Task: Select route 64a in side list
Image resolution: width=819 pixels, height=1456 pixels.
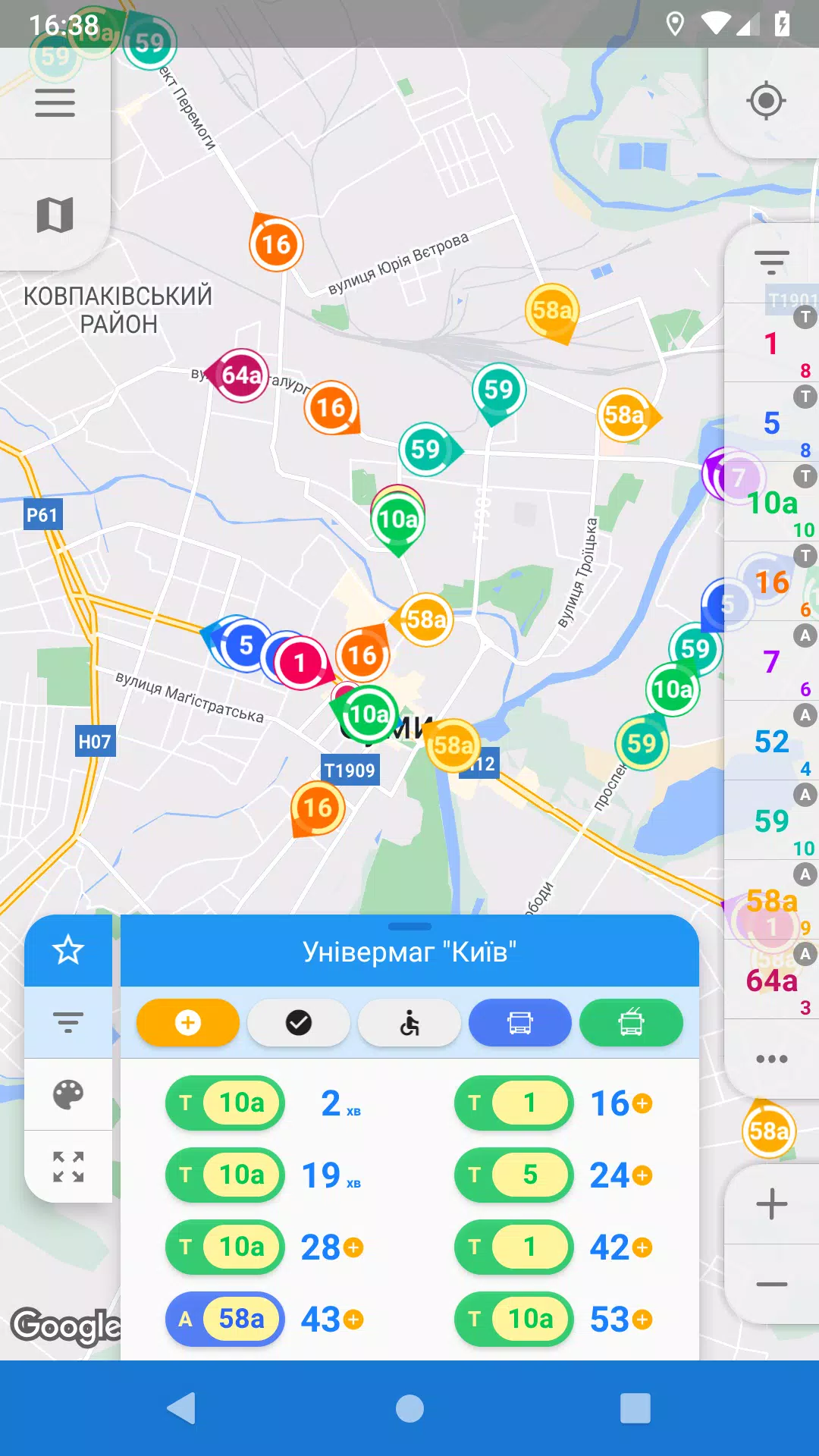Action: pos(771,981)
